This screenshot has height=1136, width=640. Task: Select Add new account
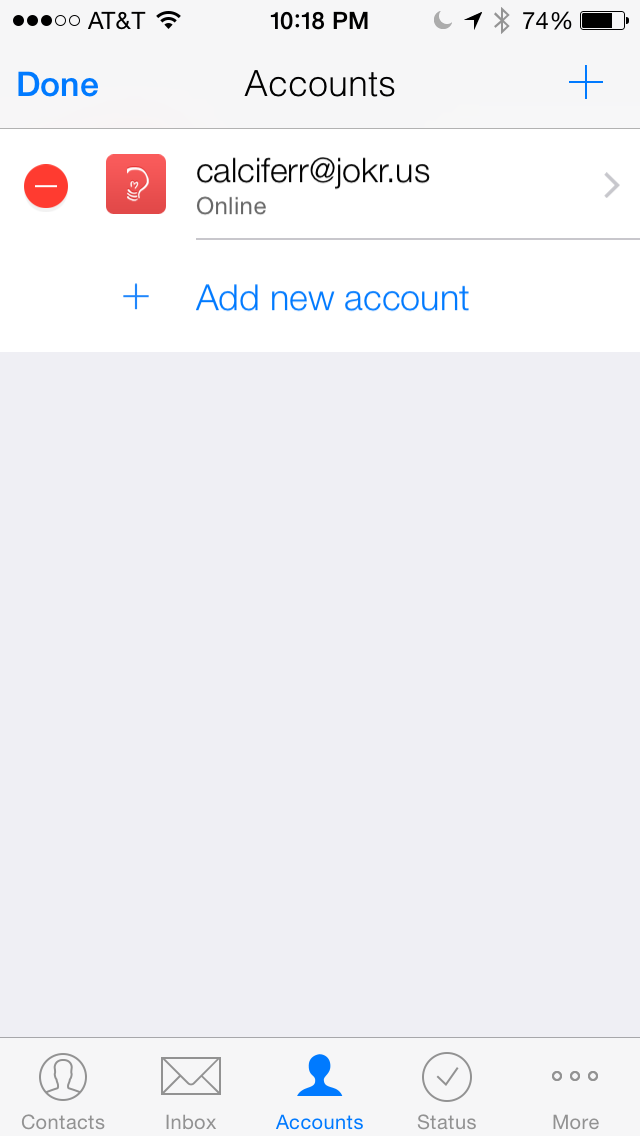[x=332, y=298]
